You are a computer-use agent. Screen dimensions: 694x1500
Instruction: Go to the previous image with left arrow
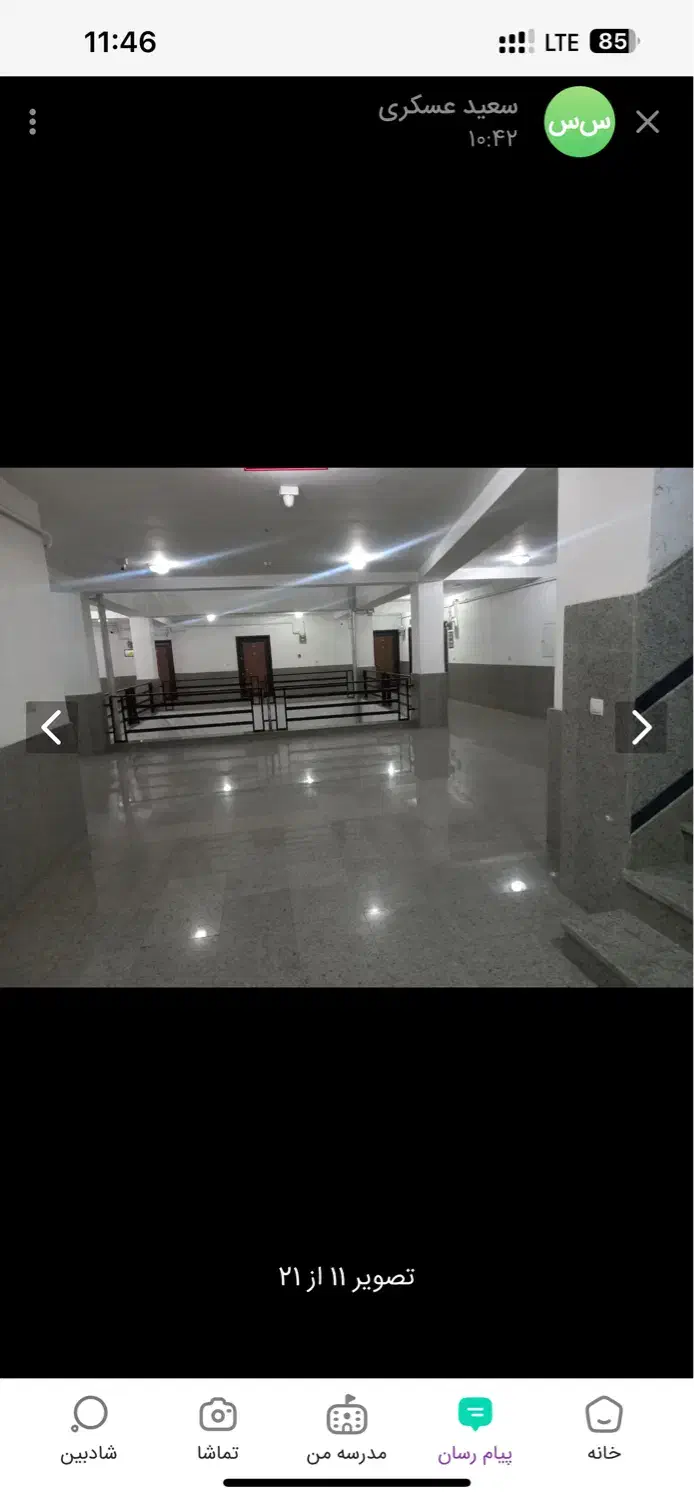(52, 727)
